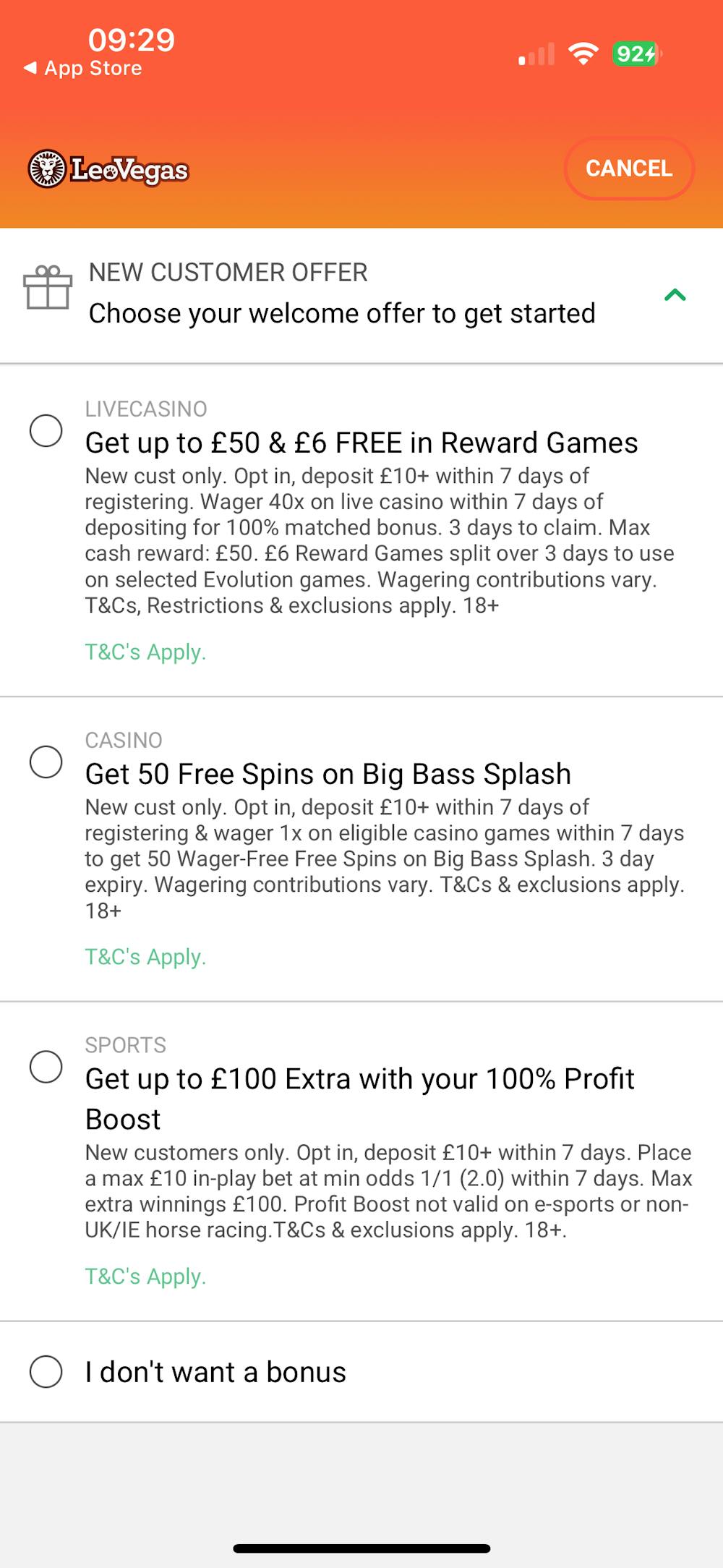723x1568 pixels.
Task: Return to the App Store
Action: pos(83,69)
